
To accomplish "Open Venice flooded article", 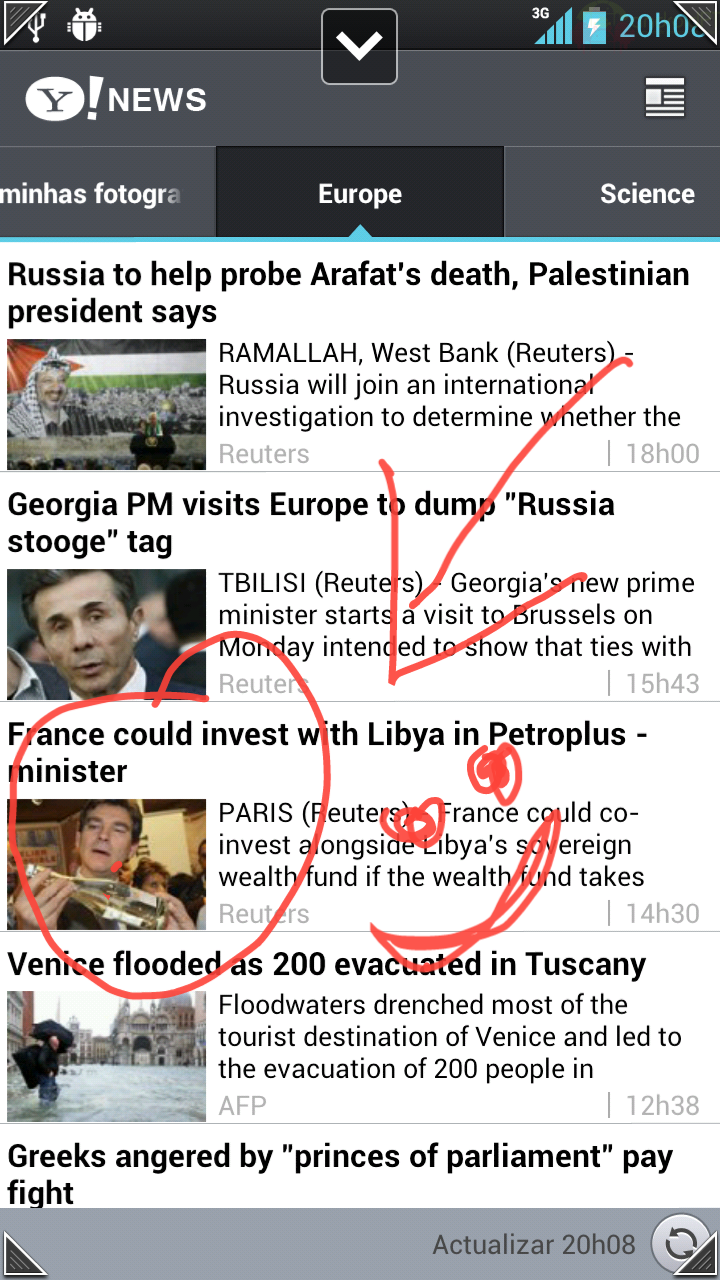I will pyautogui.click(x=326, y=965).
